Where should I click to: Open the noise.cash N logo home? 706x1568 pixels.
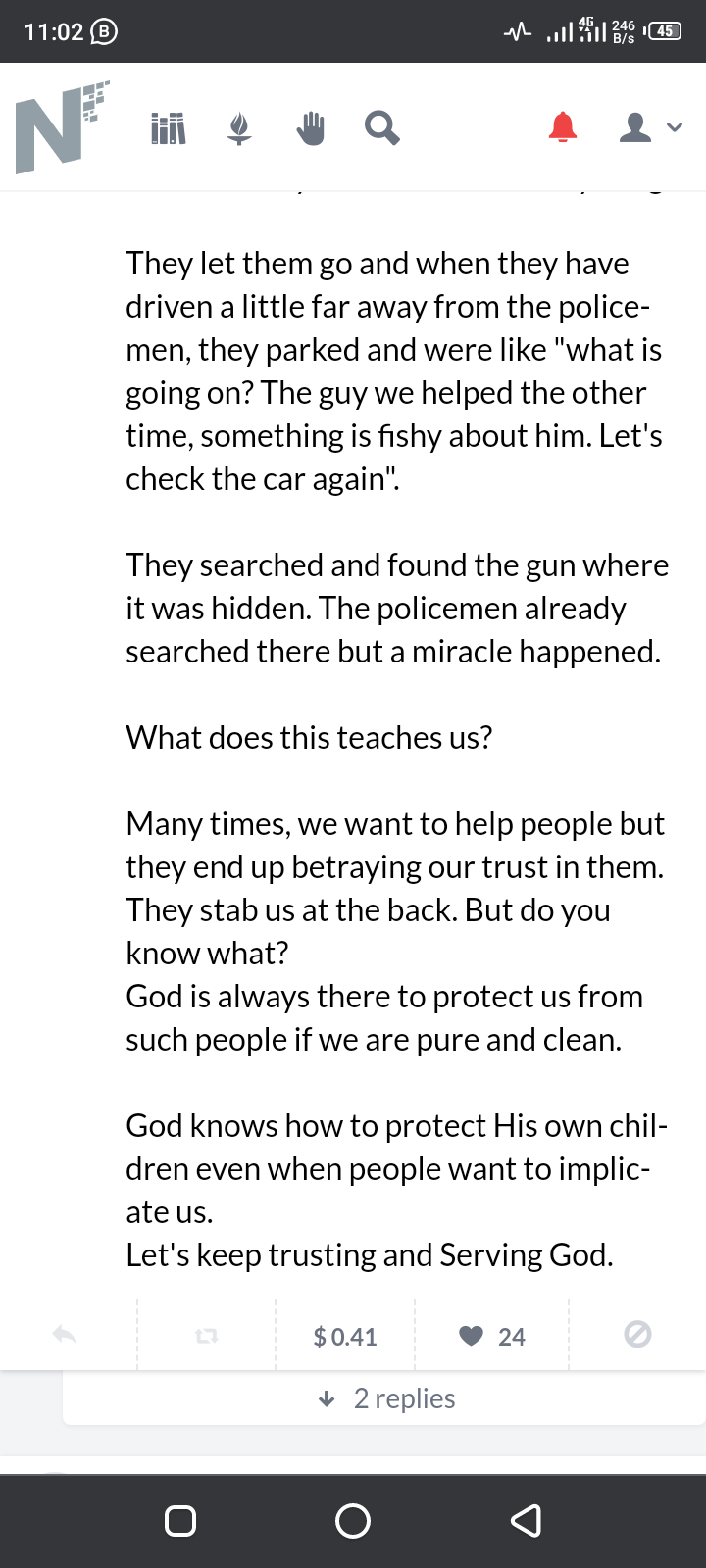tap(62, 127)
